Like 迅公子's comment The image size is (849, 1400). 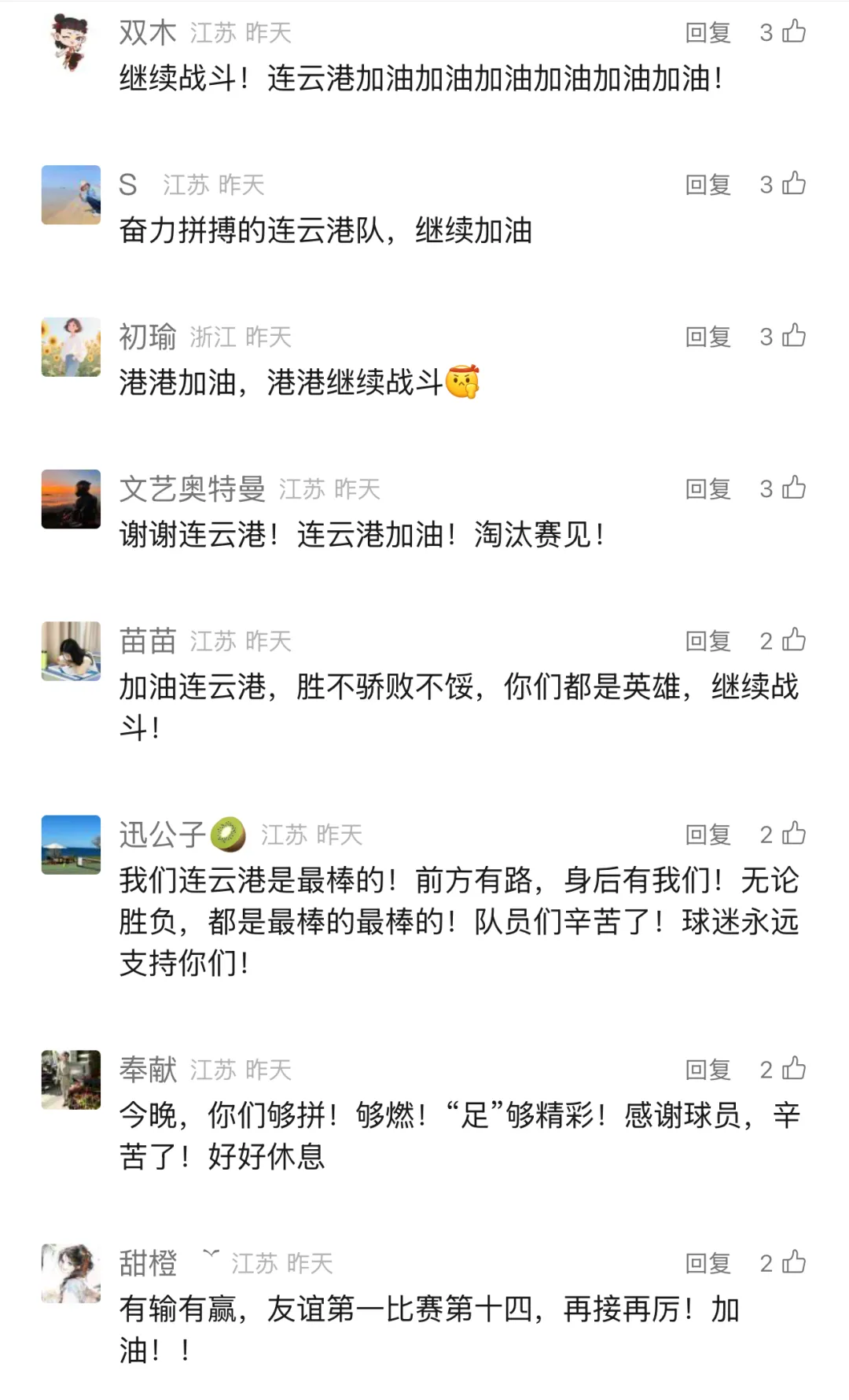click(x=794, y=834)
